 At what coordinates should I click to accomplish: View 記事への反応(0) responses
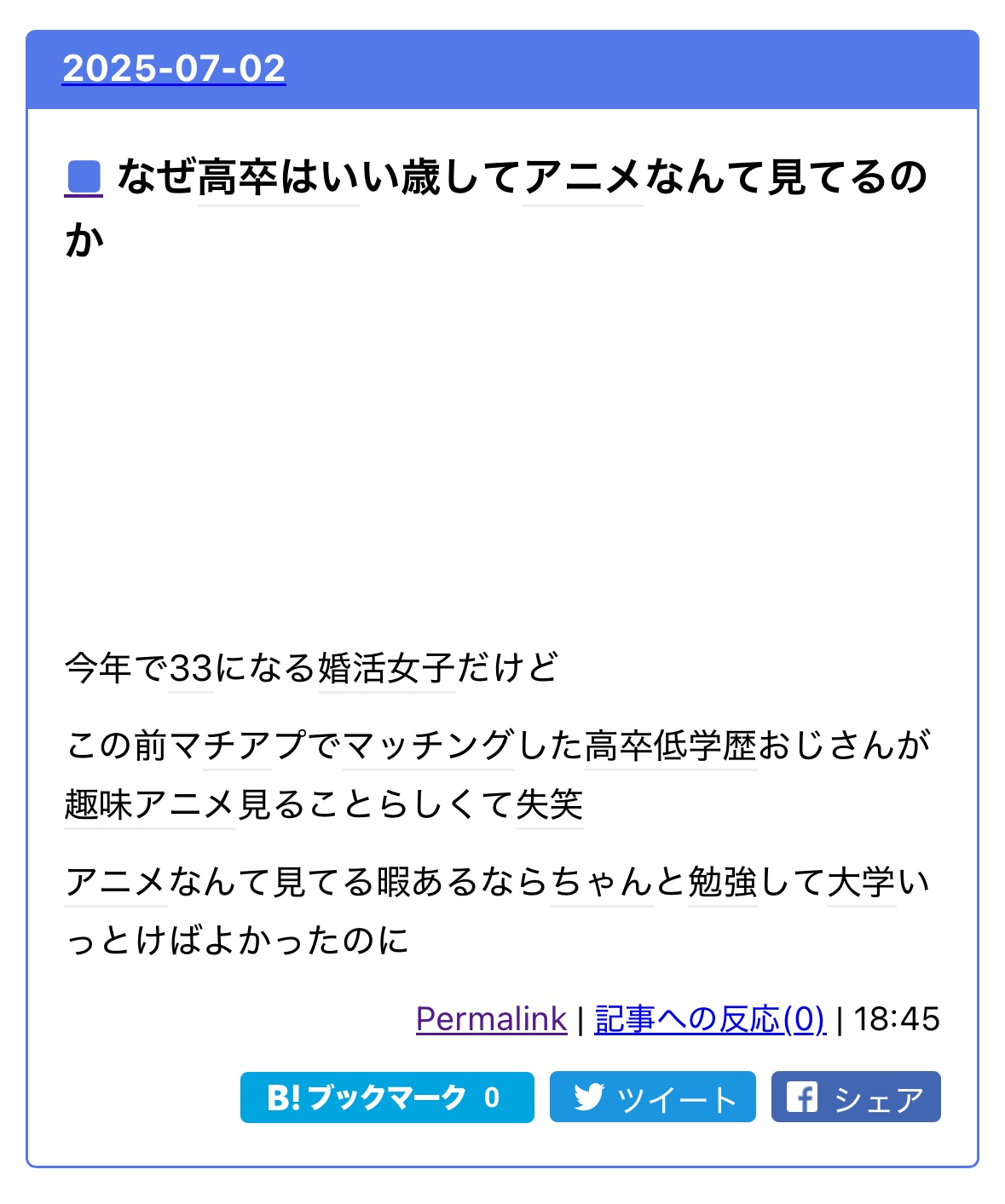click(710, 1019)
